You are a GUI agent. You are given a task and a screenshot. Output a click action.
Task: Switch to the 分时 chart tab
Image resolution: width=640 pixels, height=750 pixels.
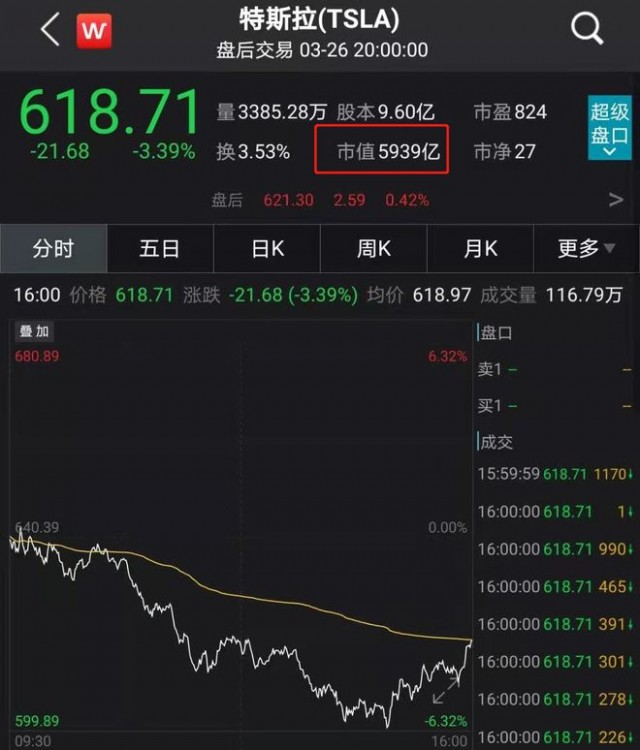click(x=53, y=249)
